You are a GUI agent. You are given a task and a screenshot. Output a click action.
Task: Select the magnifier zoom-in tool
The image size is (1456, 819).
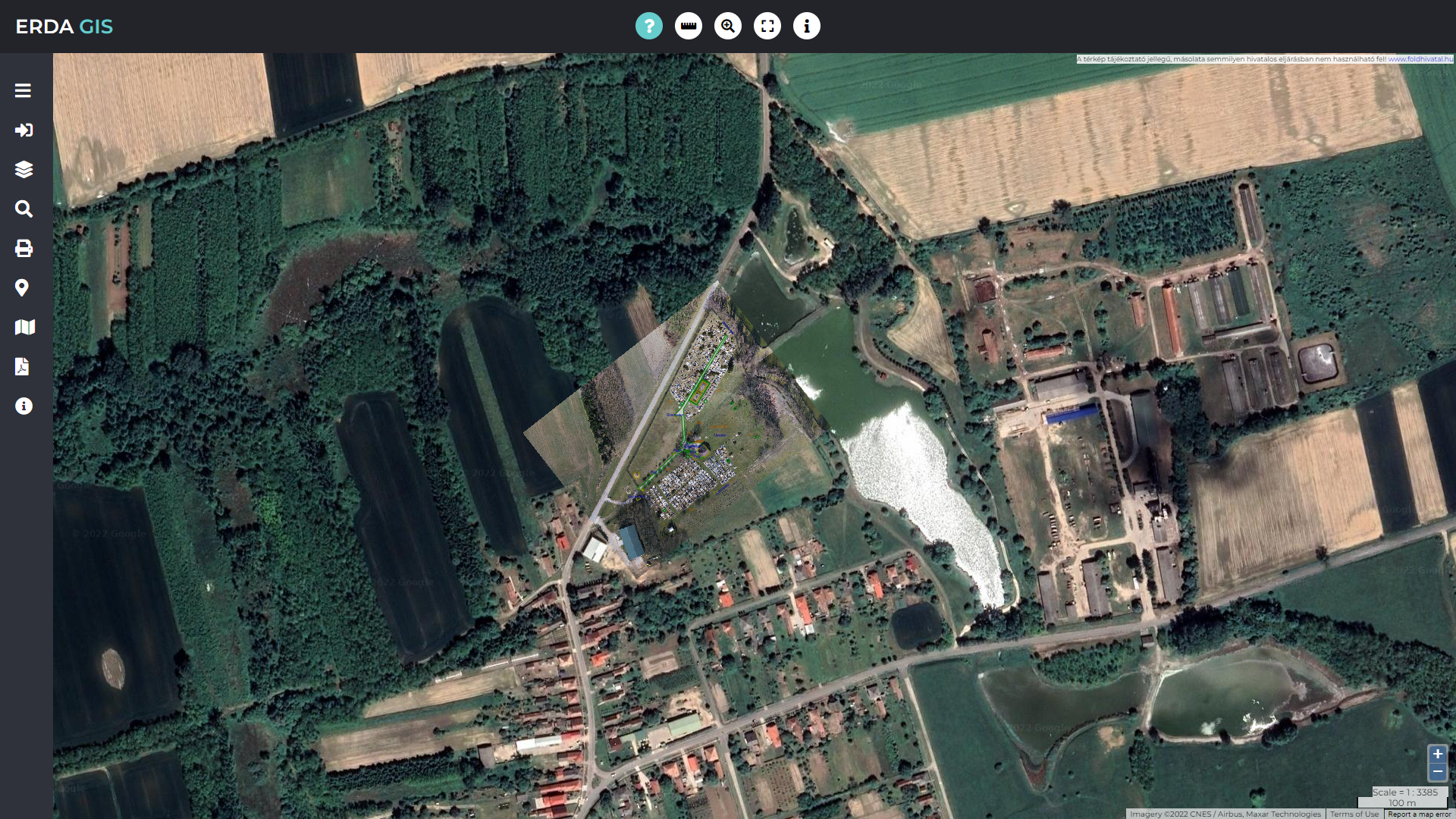pyautogui.click(x=728, y=26)
